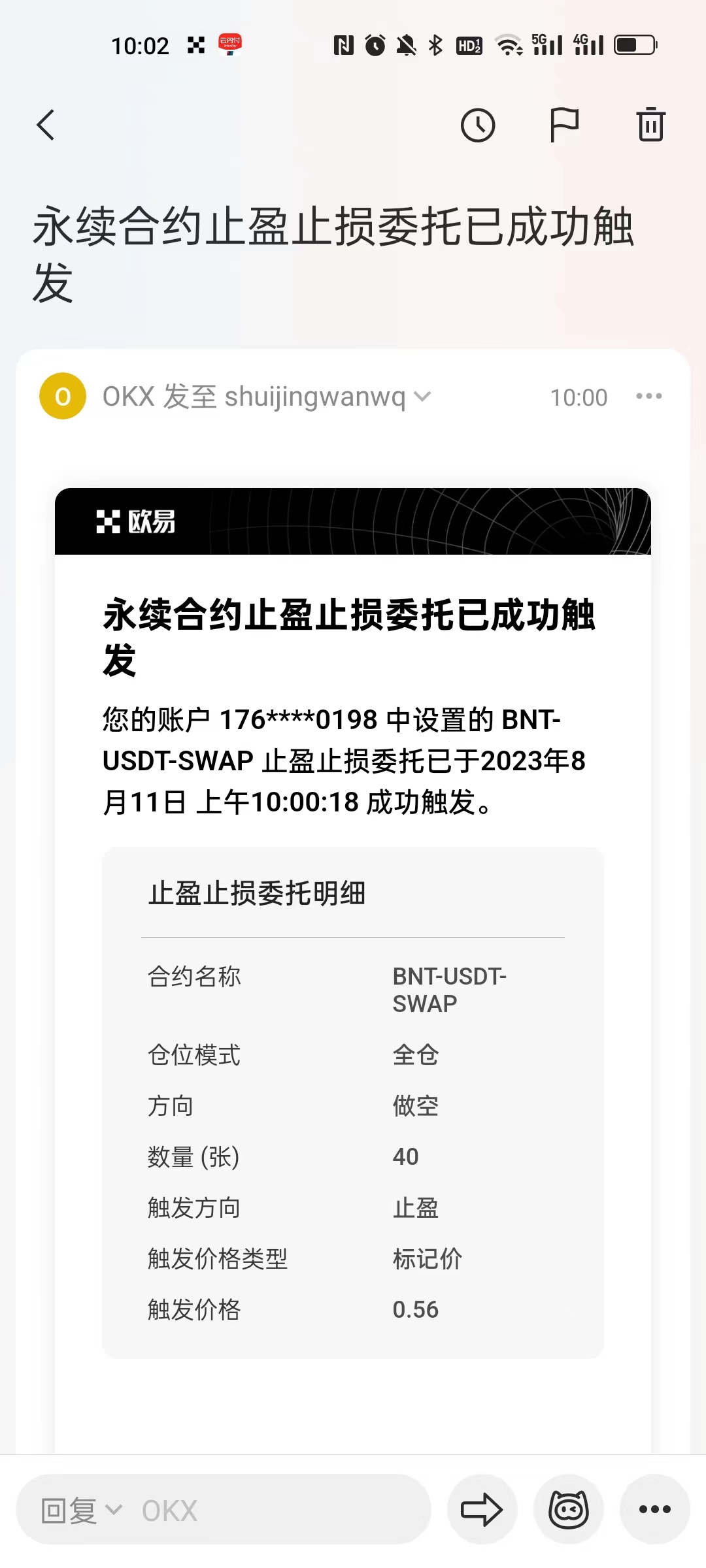Open the OKX sender avatar

[63, 397]
